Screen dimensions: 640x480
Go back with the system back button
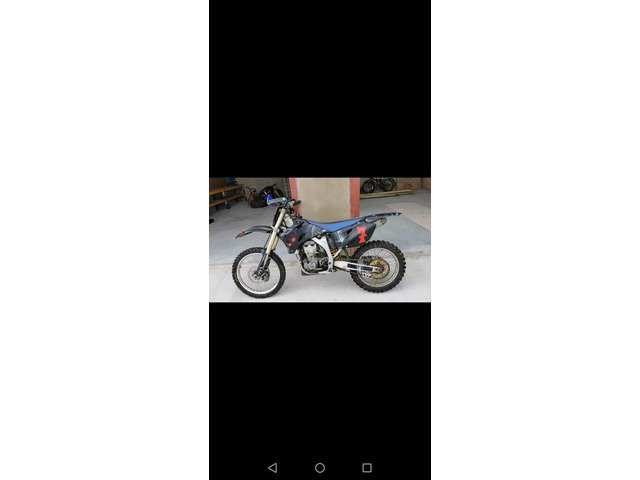click(x=273, y=467)
